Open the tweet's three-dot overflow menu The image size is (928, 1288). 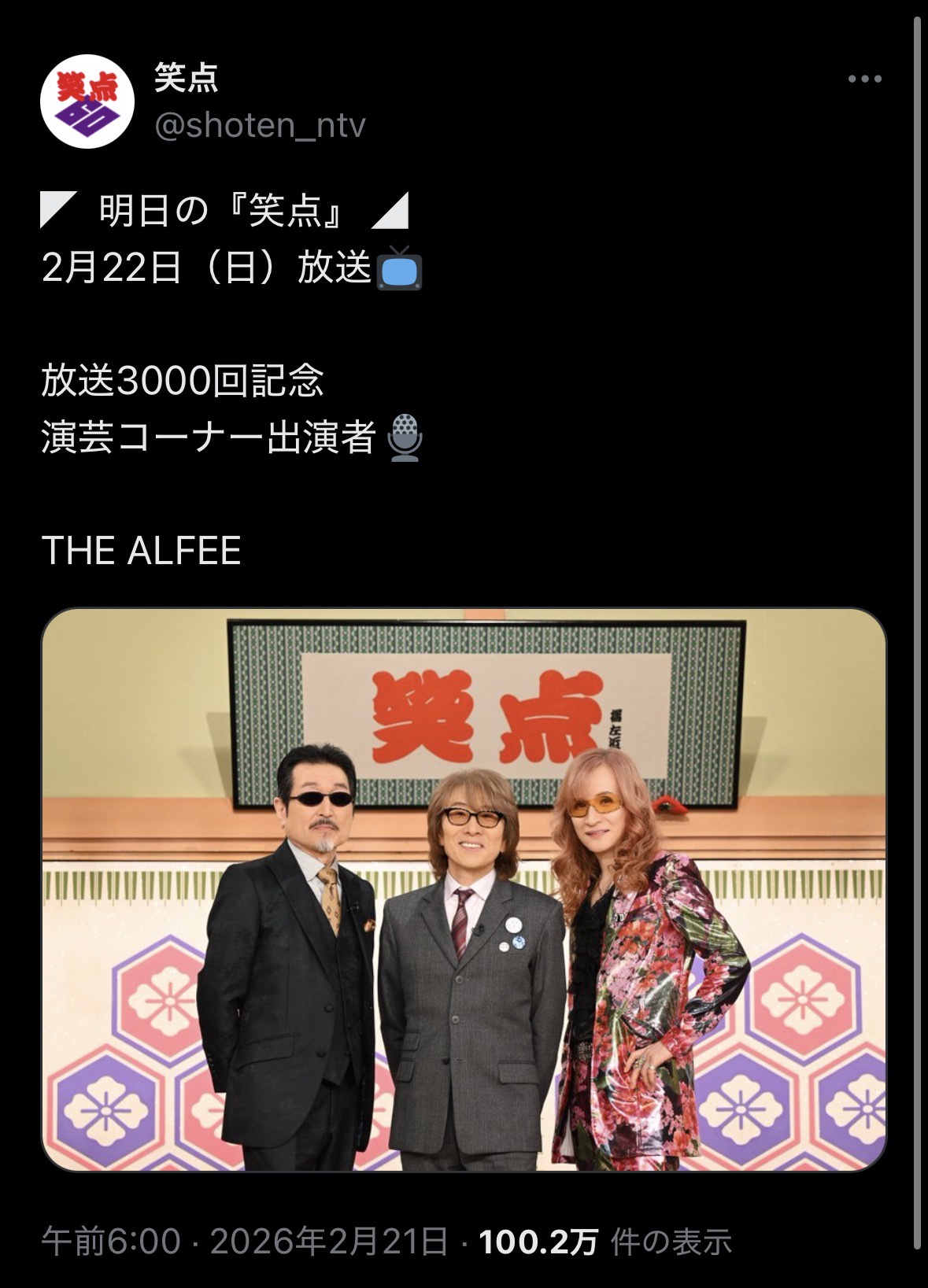click(864, 79)
